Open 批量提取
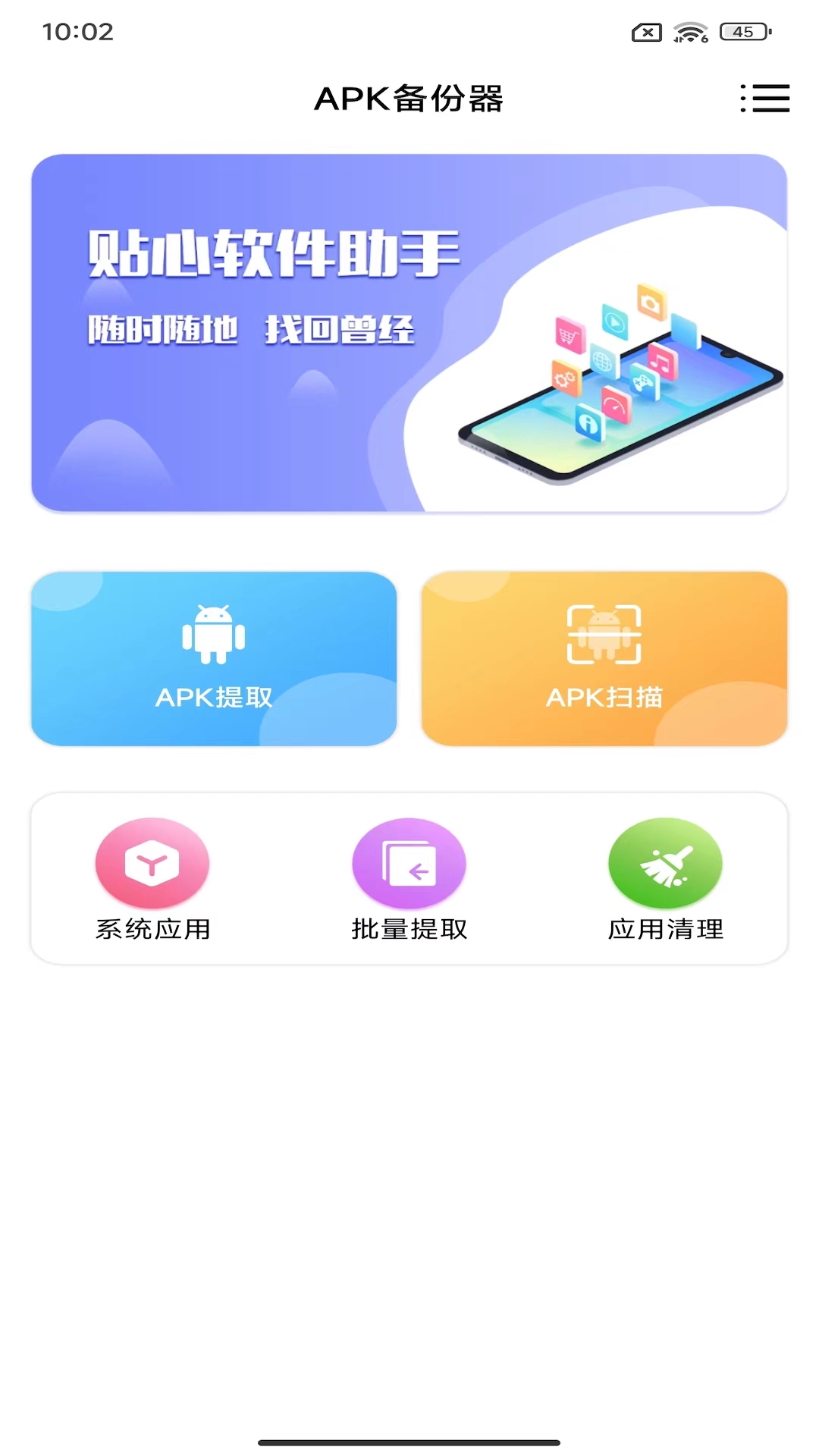This screenshot has height=1456, width=819. pos(409,880)
